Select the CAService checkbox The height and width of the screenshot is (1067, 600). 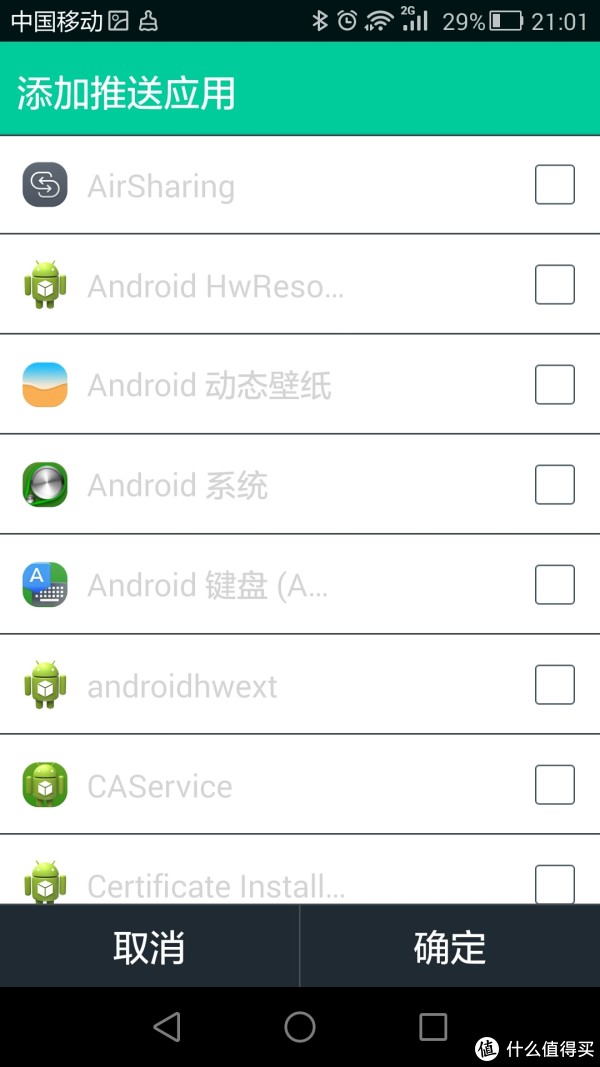tap(554, 785)
